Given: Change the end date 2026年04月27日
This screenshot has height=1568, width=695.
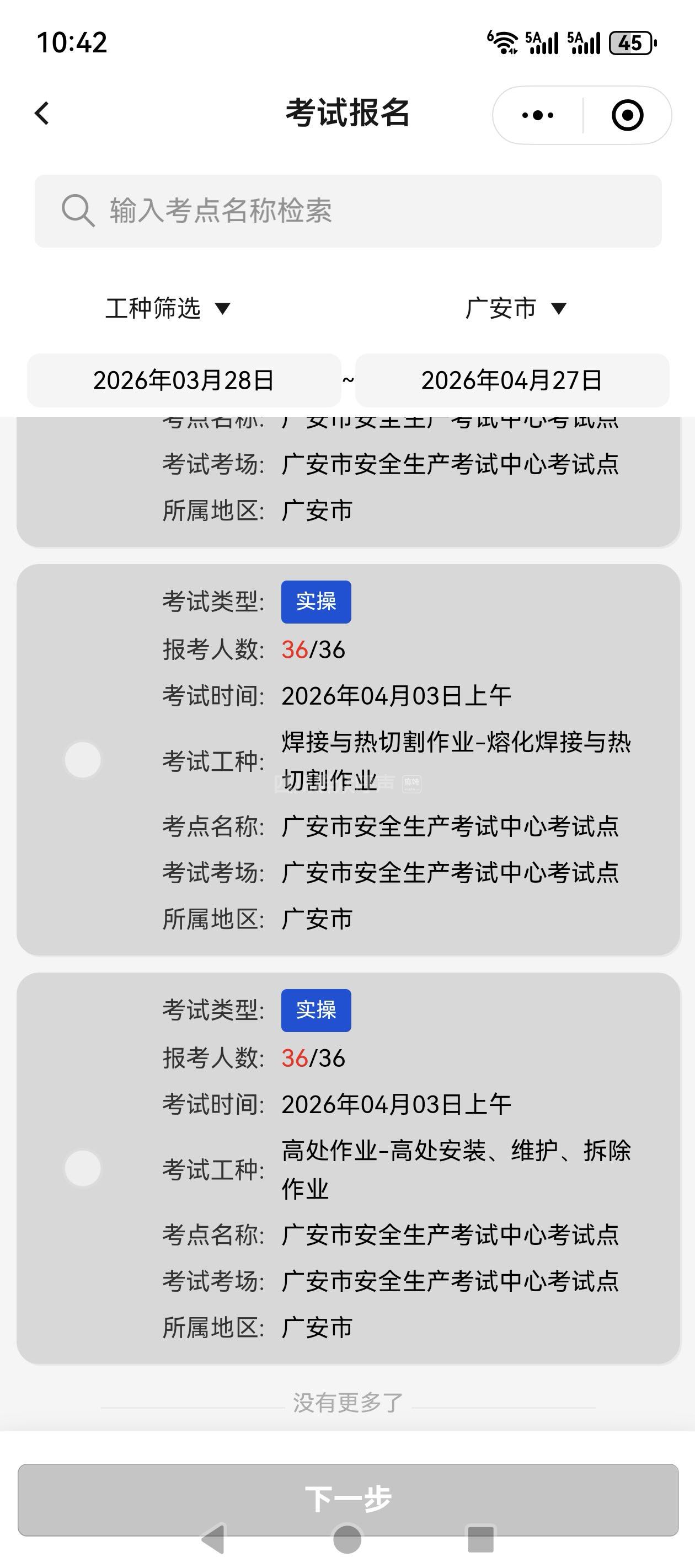Looking at the screenshot, I should click(512, 380).
